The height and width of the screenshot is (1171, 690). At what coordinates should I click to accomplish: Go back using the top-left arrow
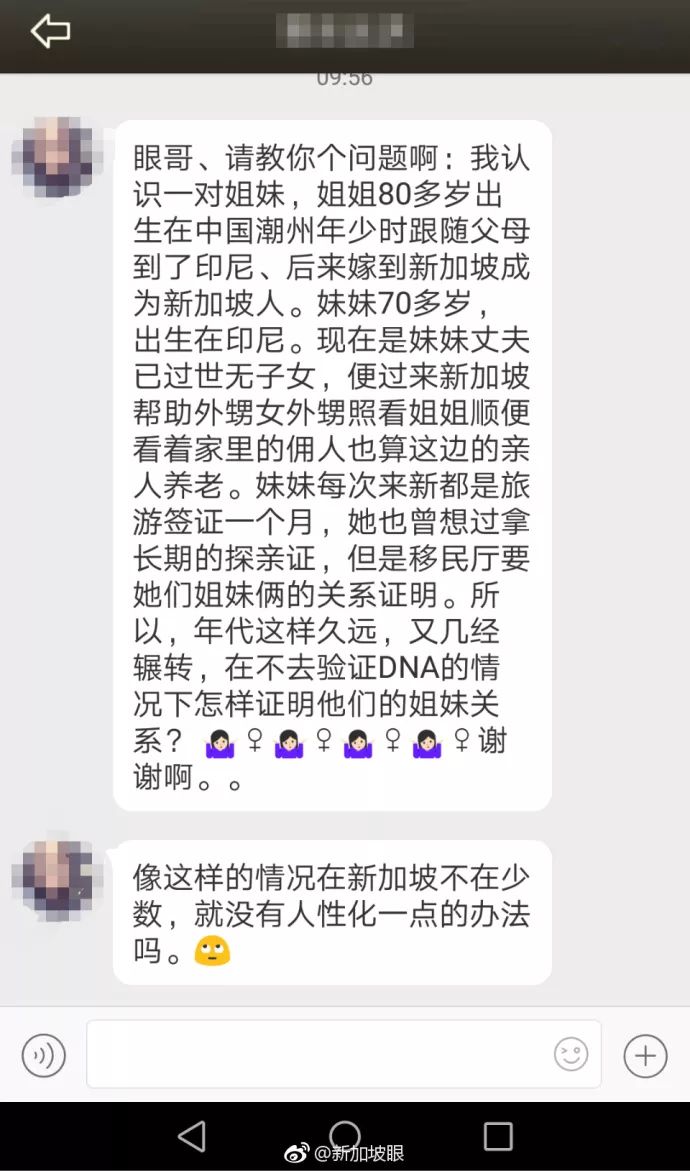click(50, 32)
